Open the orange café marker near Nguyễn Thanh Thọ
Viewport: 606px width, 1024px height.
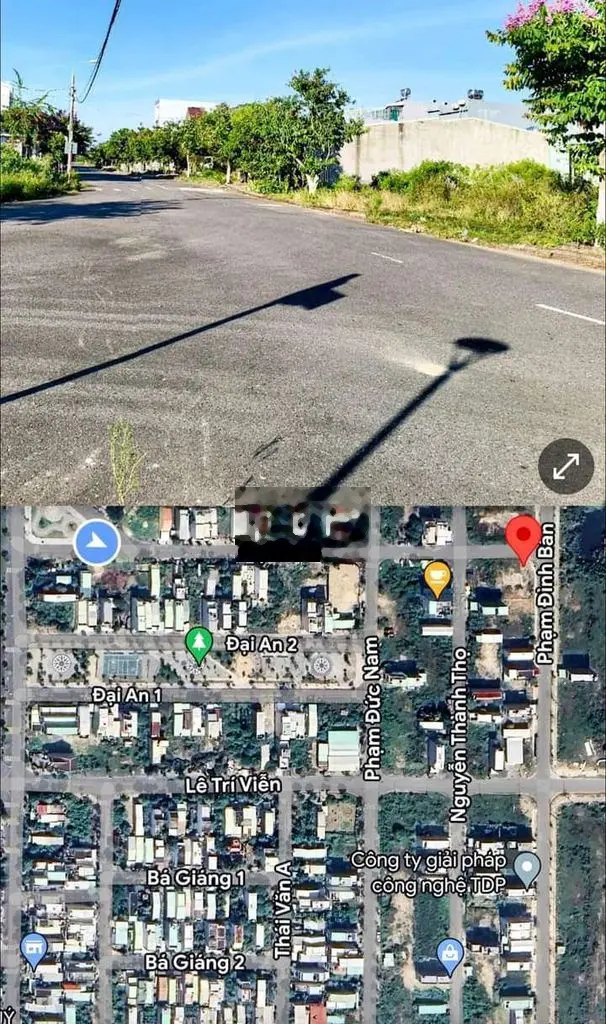coord(437,577)
